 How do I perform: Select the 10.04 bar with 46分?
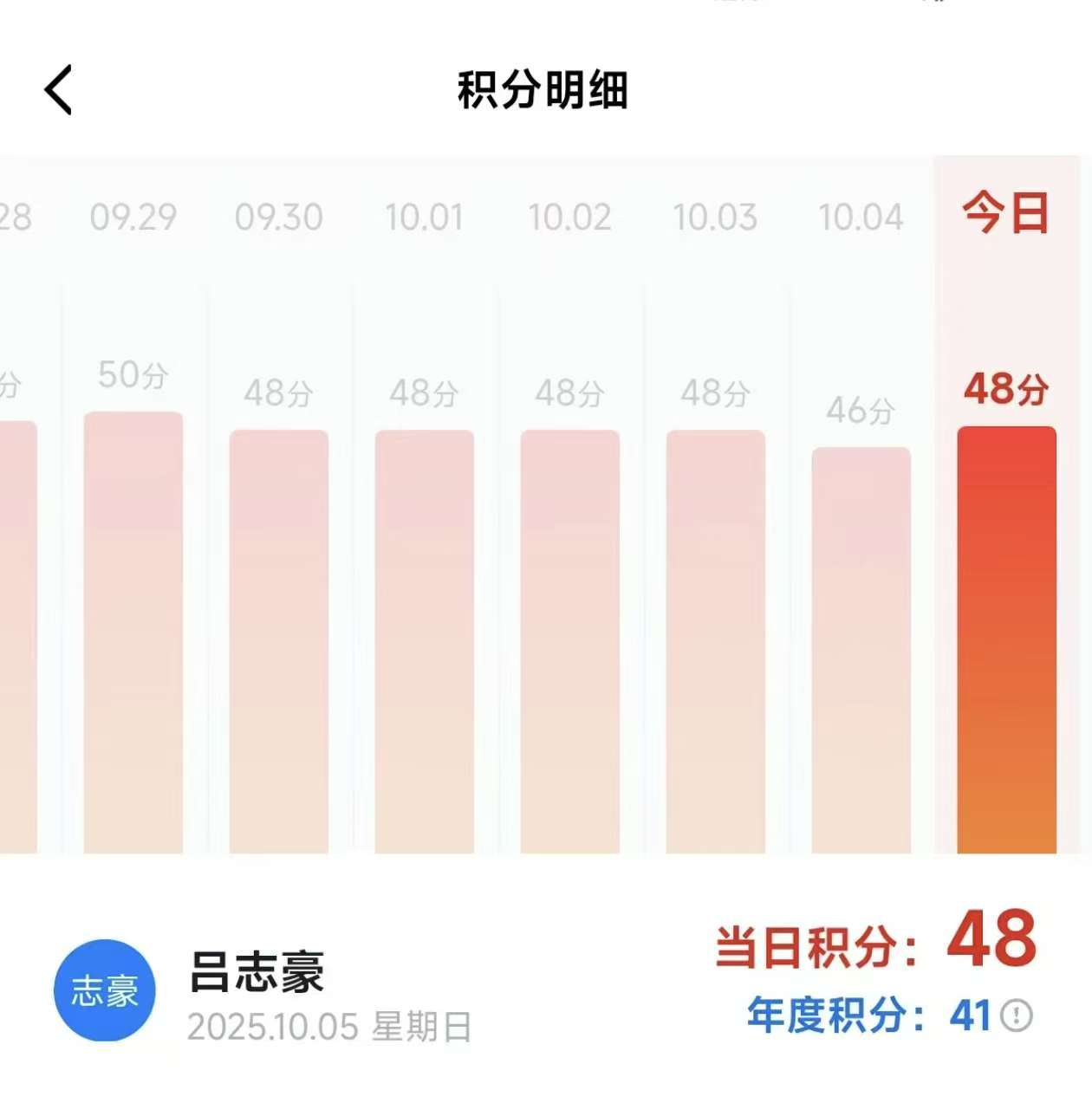861,650
